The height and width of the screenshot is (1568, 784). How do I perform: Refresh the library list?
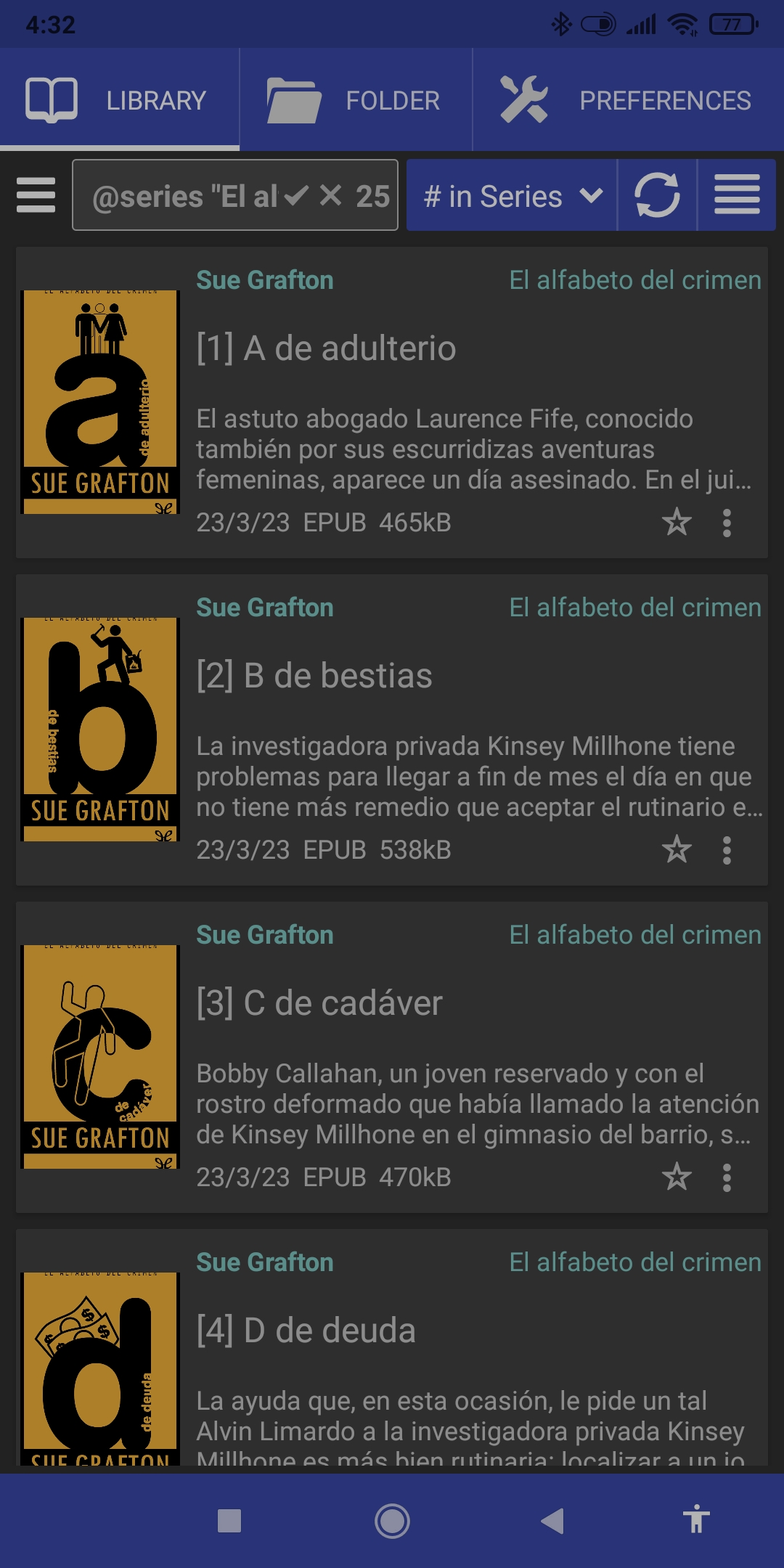tap(657, 195)
